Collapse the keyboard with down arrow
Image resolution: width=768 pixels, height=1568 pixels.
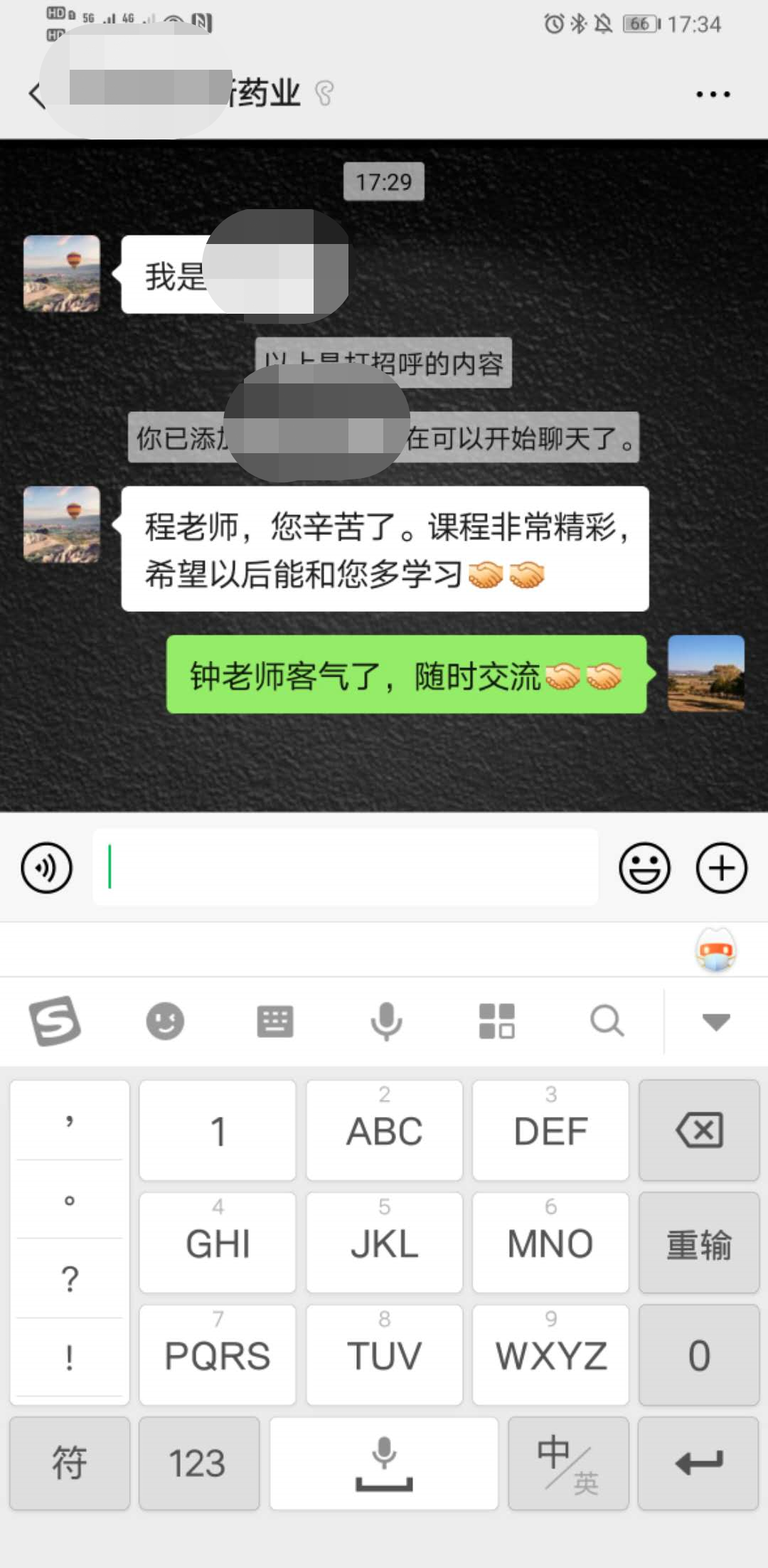point(715,1022)
